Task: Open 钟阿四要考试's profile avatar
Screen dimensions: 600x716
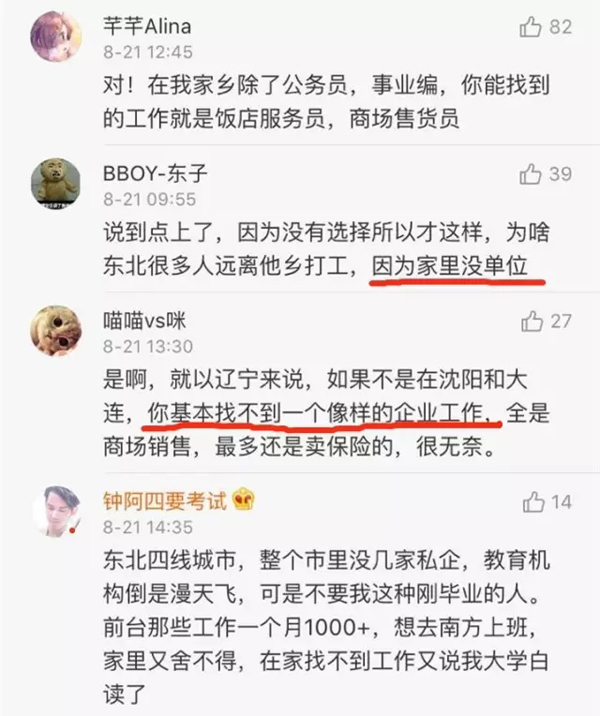Action: tap(56, 510)
